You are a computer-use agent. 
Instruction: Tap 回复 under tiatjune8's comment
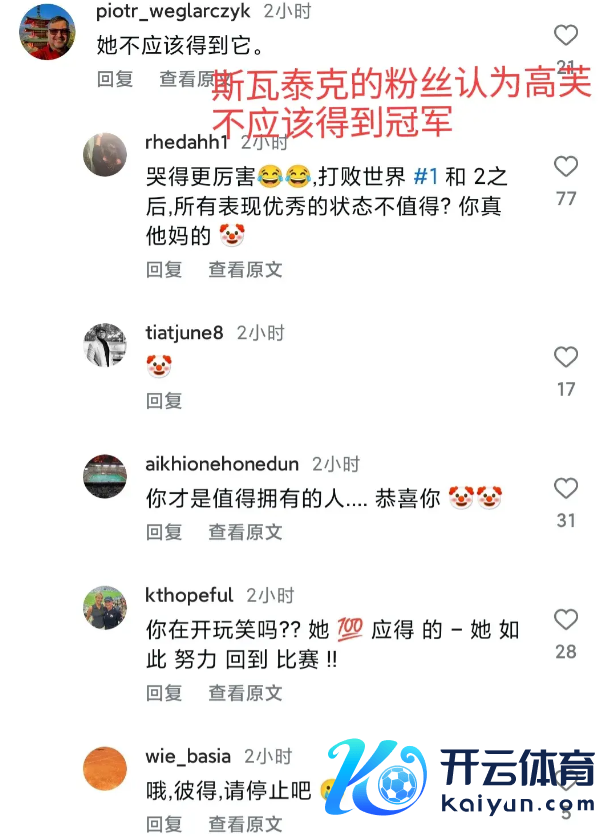click(x=164, y=401)
